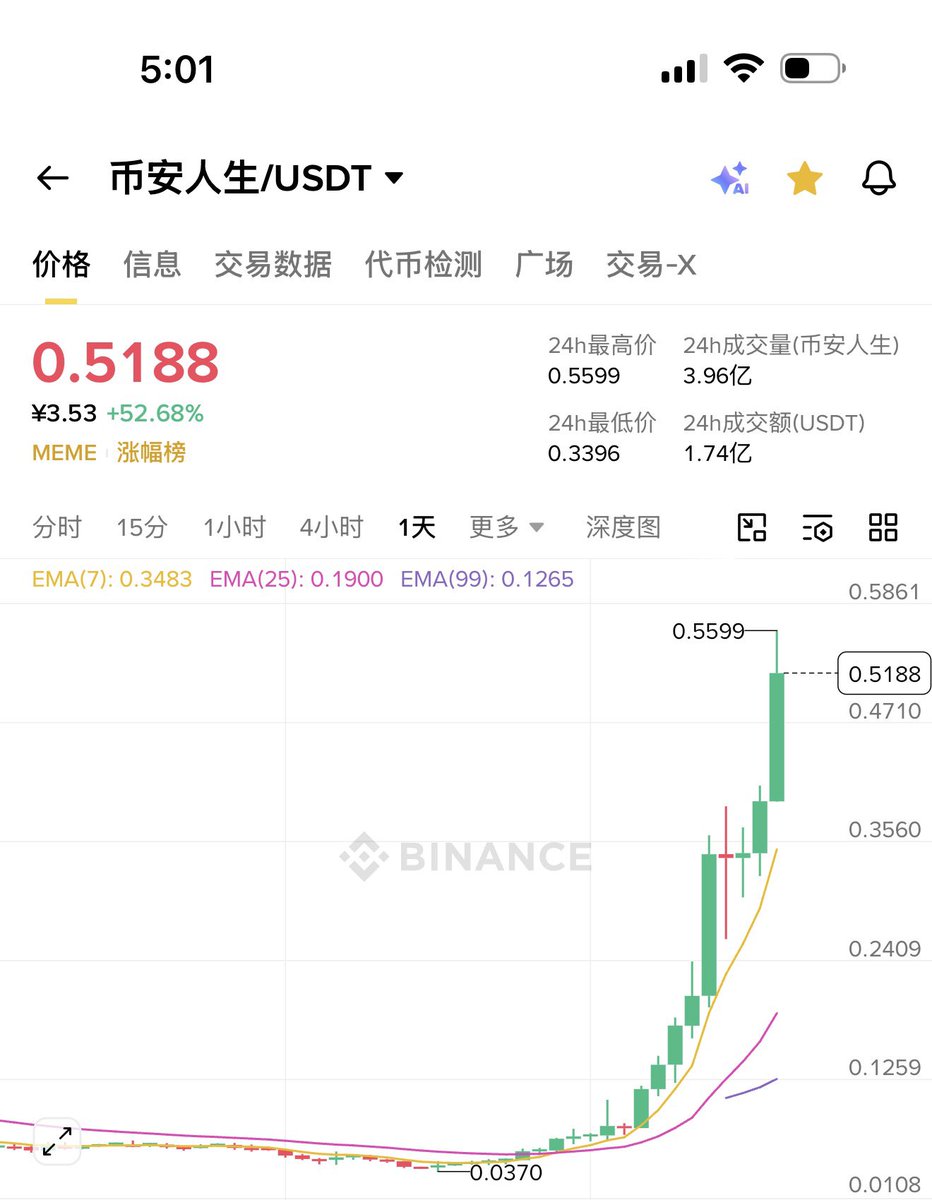
Task: Go back using the arrow
Action: (x=52, y=178)
